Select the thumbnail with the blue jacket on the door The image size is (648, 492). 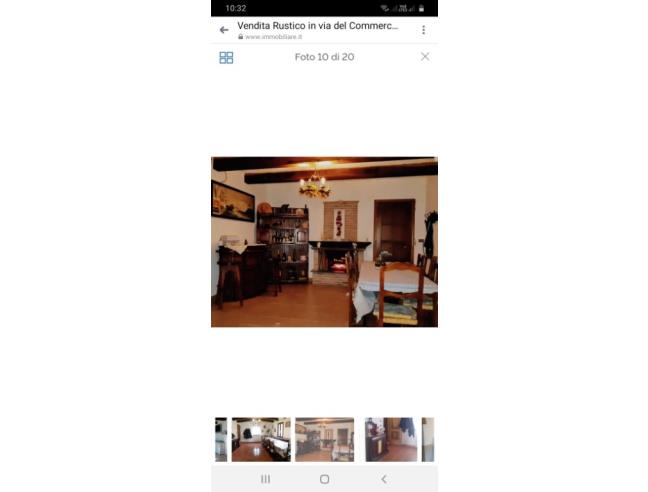(x=391, y=439)
